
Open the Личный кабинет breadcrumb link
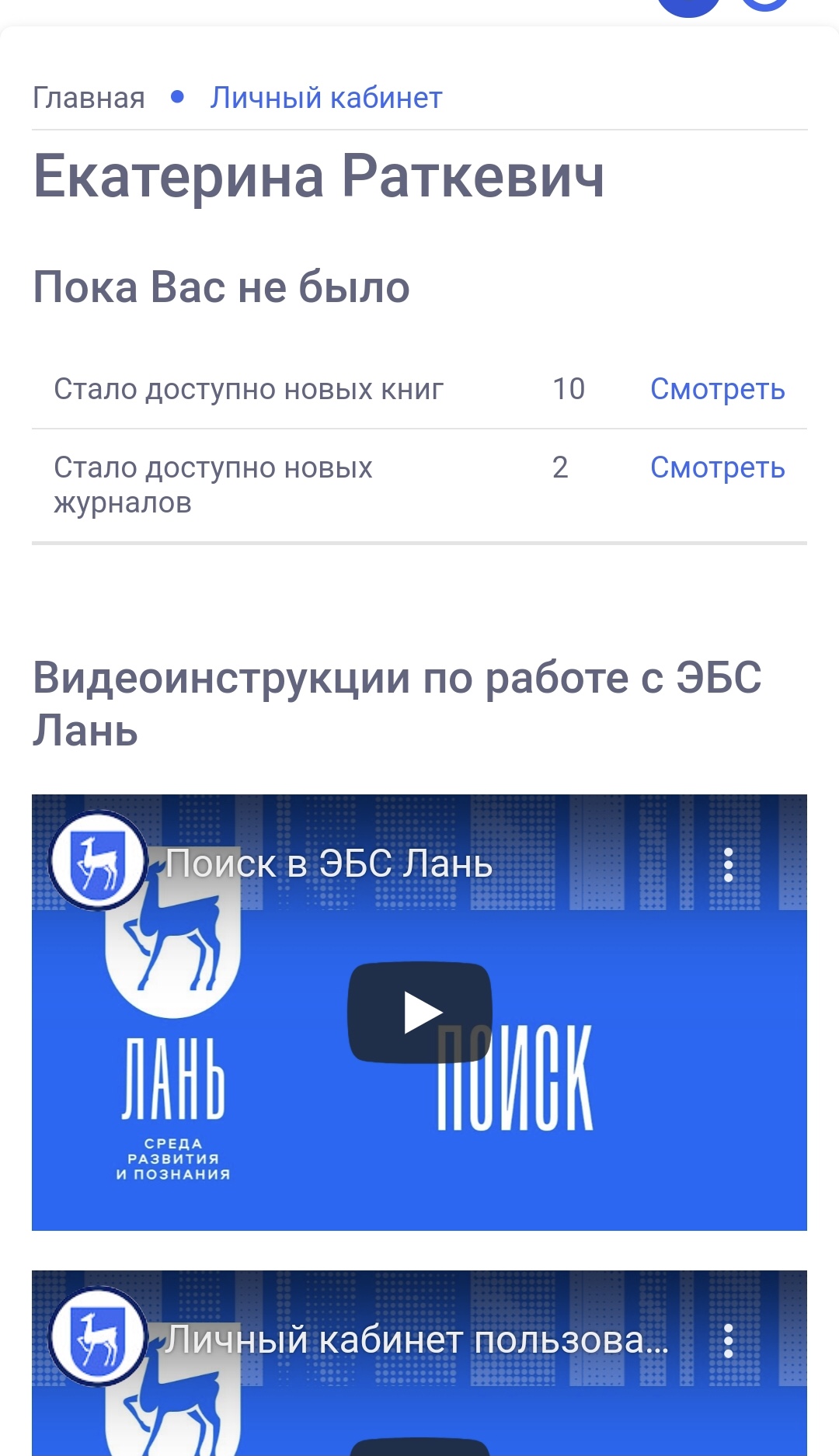(326, 99)
